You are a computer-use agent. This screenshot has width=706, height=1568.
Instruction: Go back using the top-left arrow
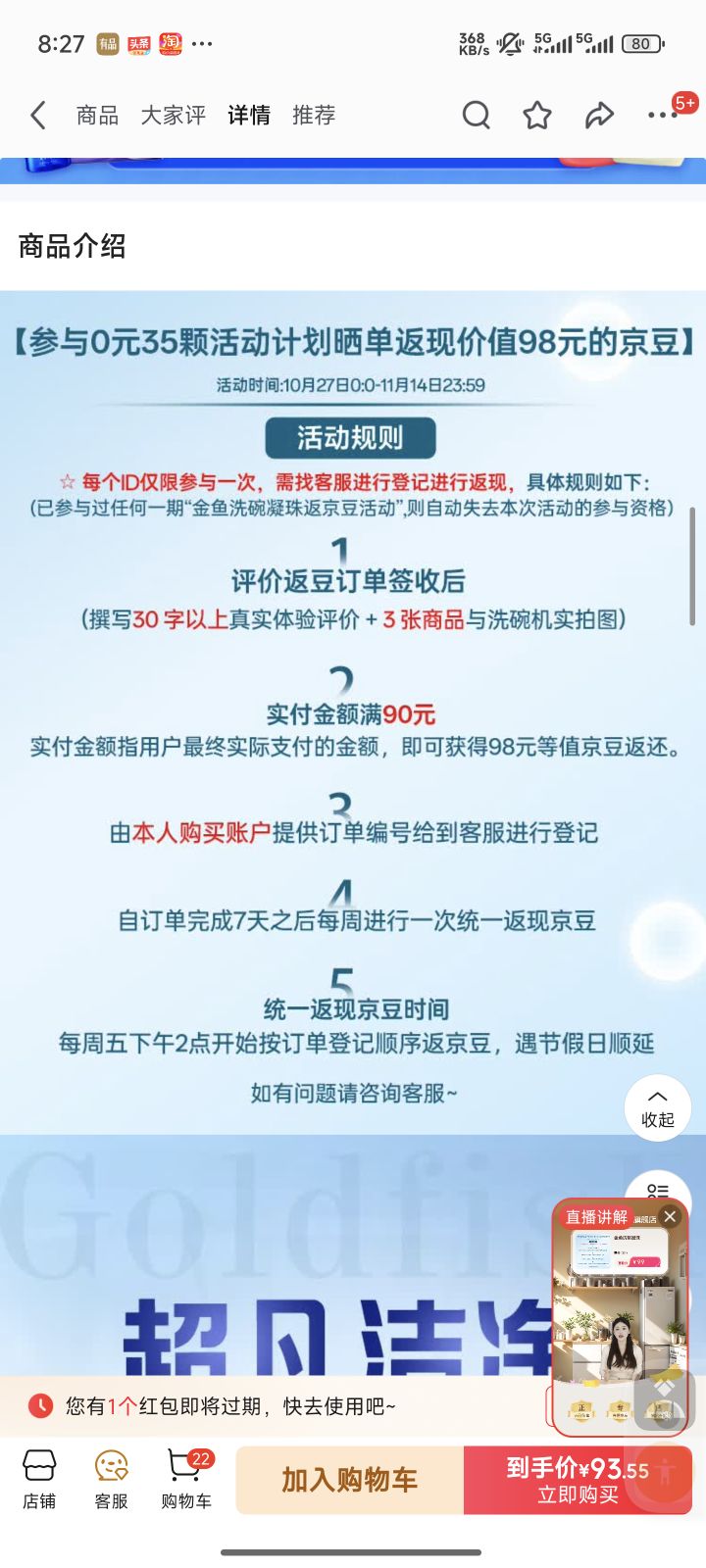37,116
